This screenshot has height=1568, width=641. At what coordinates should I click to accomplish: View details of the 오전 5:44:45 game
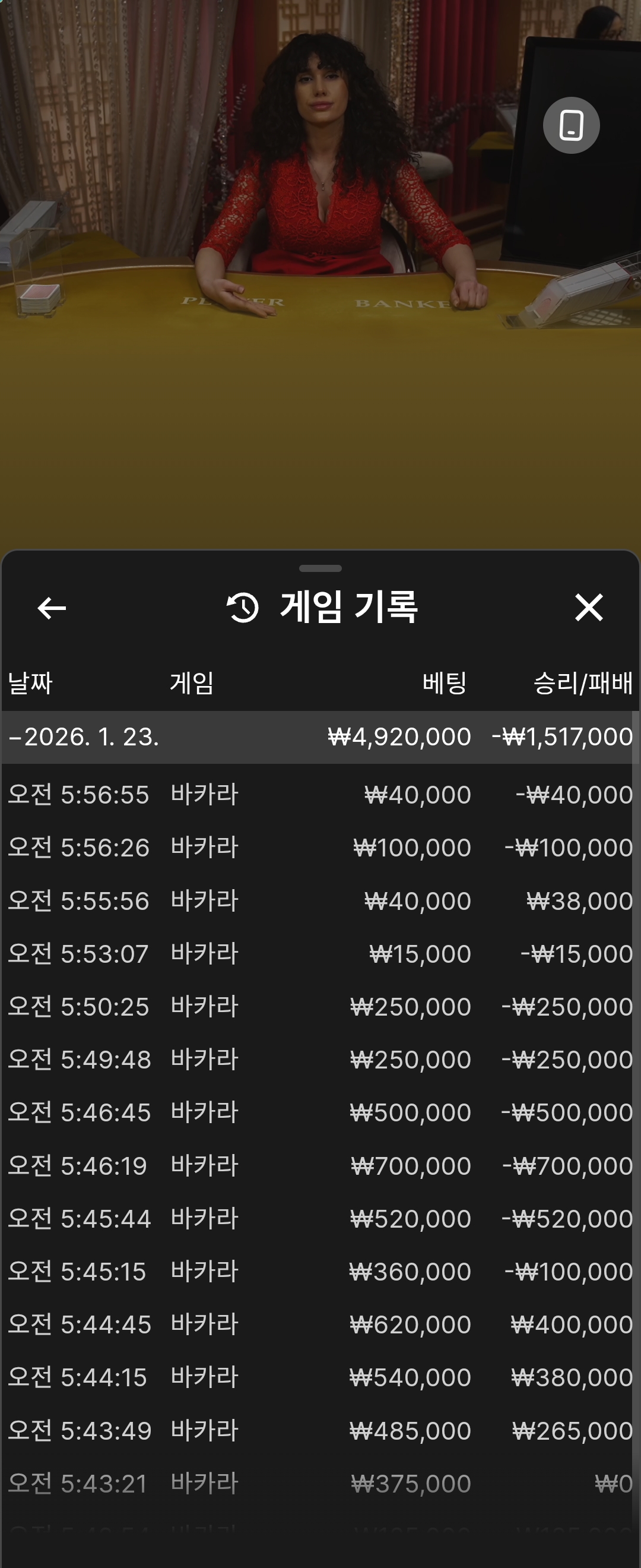click(x=320, y=1324)
